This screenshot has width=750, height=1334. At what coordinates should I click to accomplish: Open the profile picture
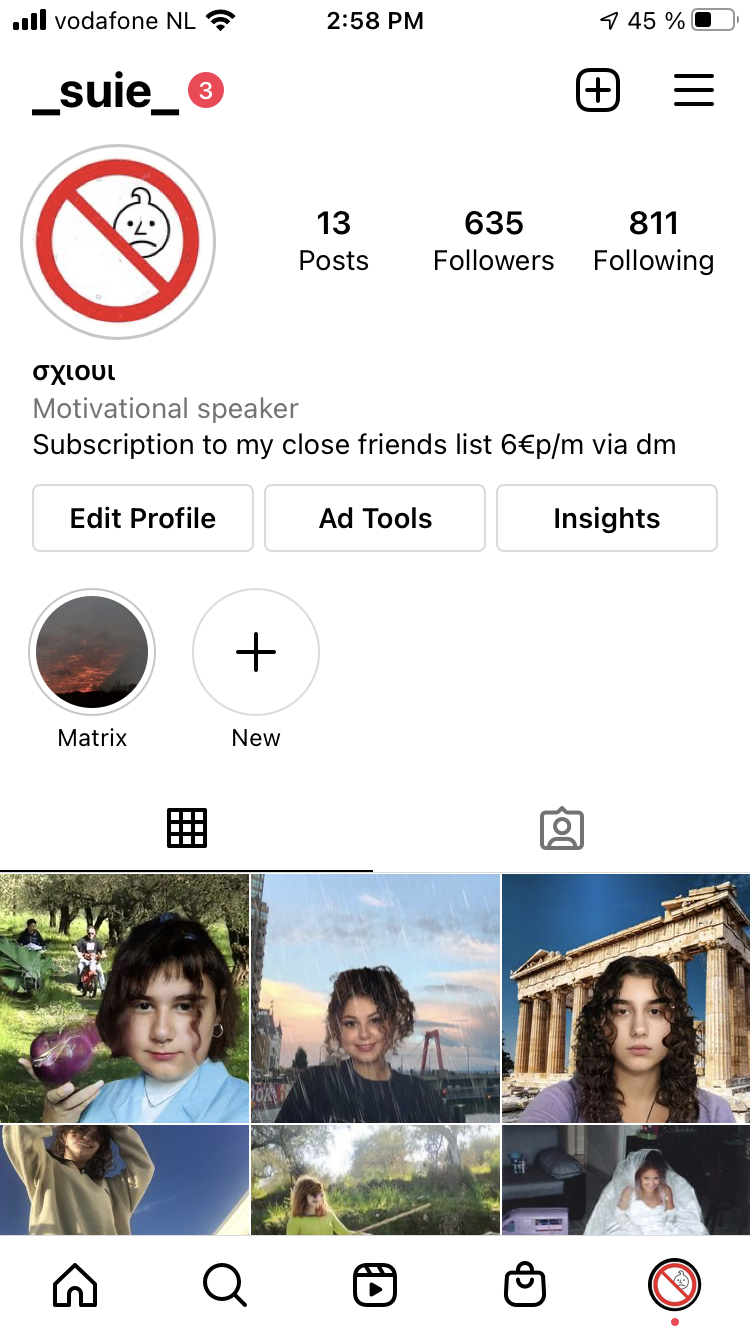[118, 242]
